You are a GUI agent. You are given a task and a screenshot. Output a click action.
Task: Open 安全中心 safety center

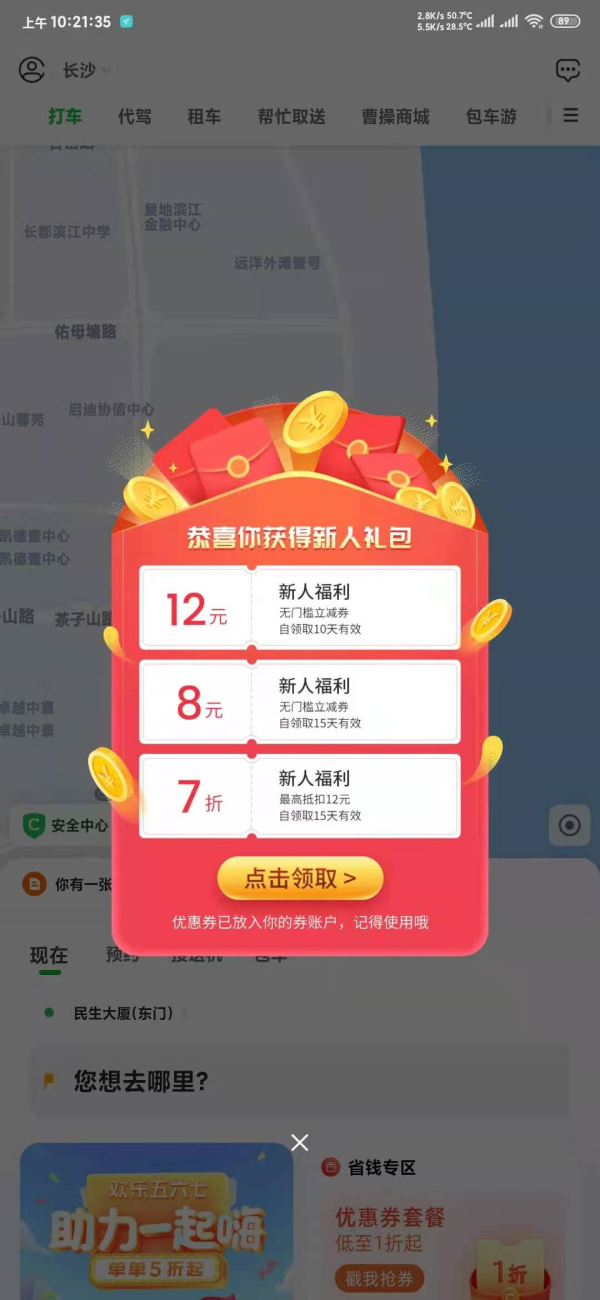pyautogui.click(x=66, y=826)
